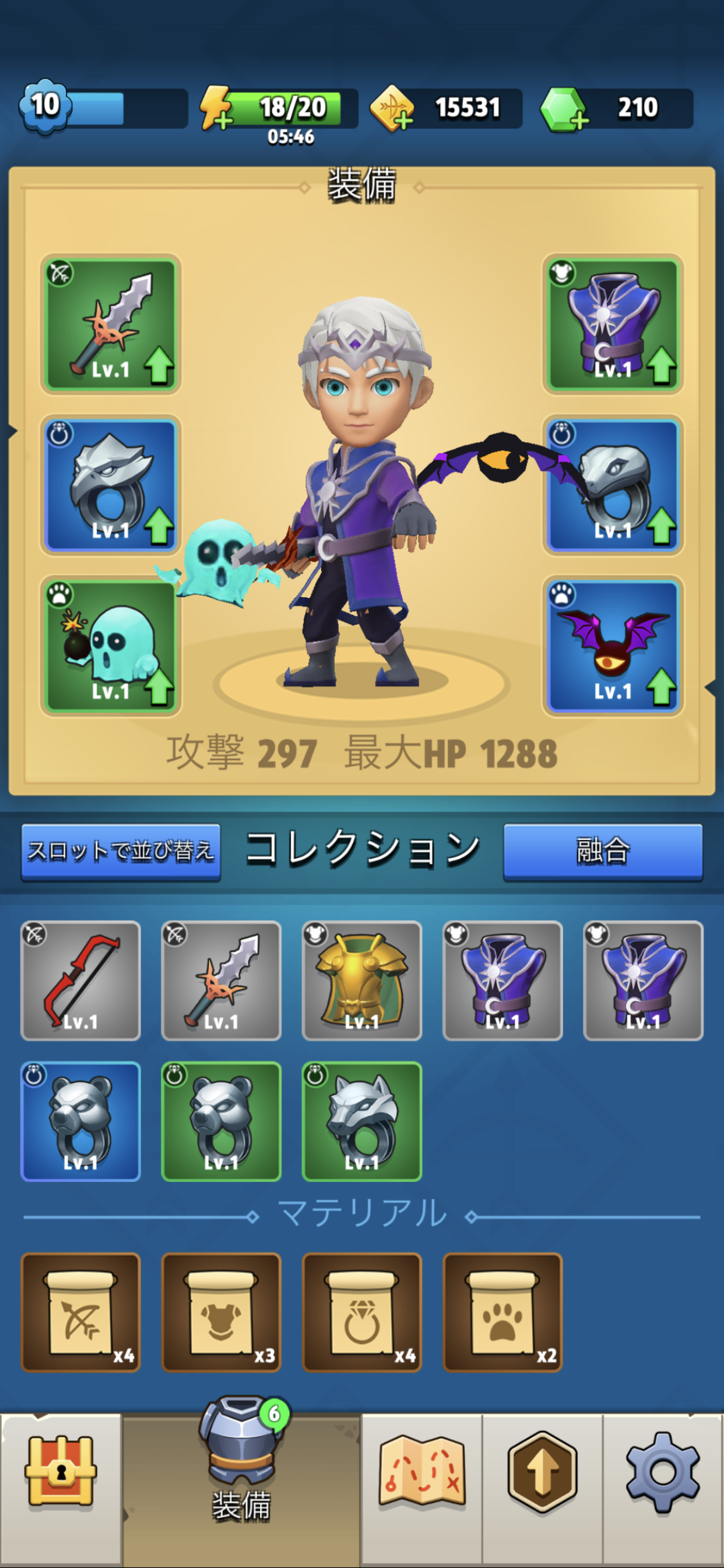Open the pet paw scroll material x2

[502, 1312]
